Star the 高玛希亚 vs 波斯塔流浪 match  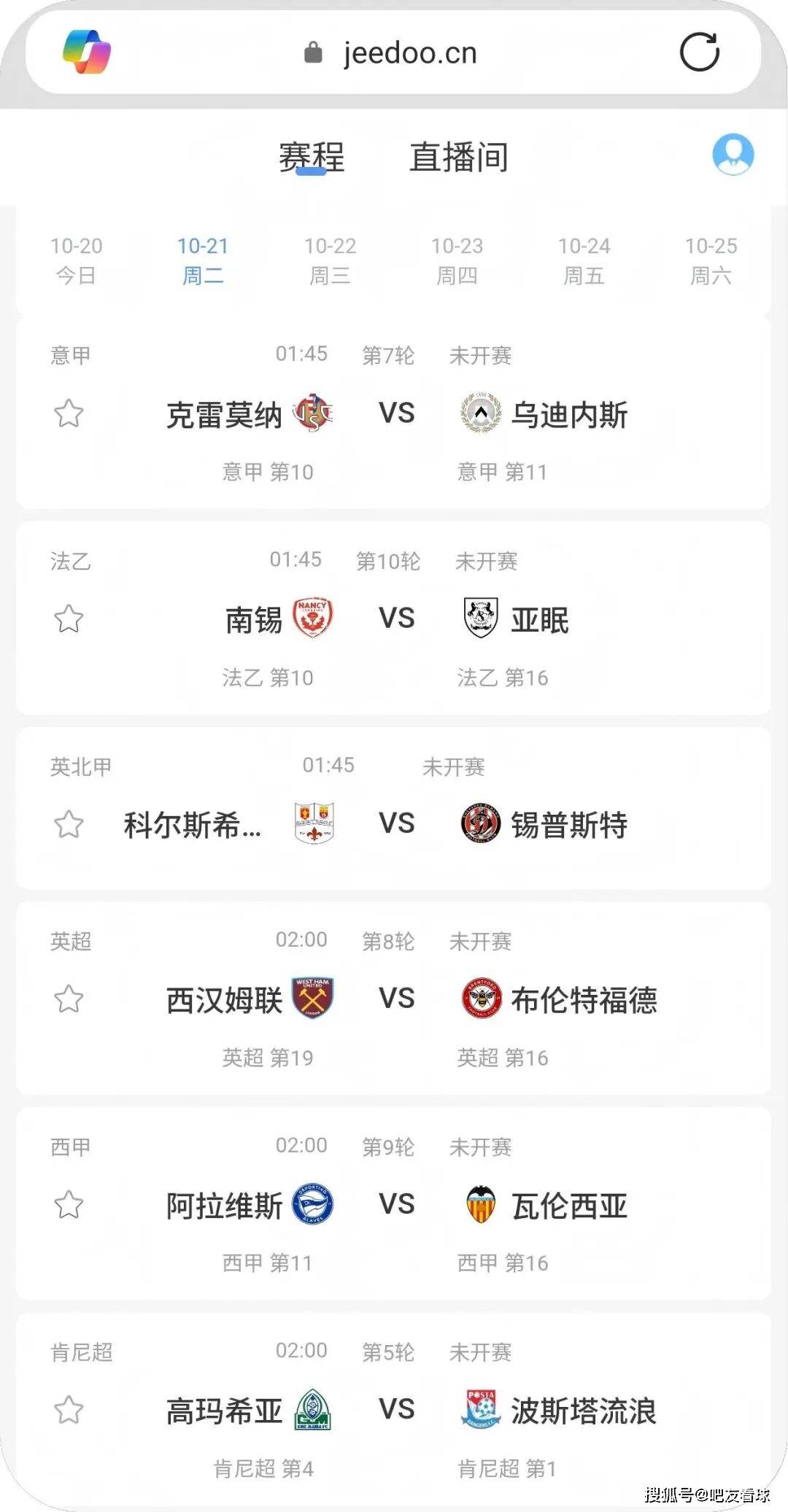(69, 1409)
